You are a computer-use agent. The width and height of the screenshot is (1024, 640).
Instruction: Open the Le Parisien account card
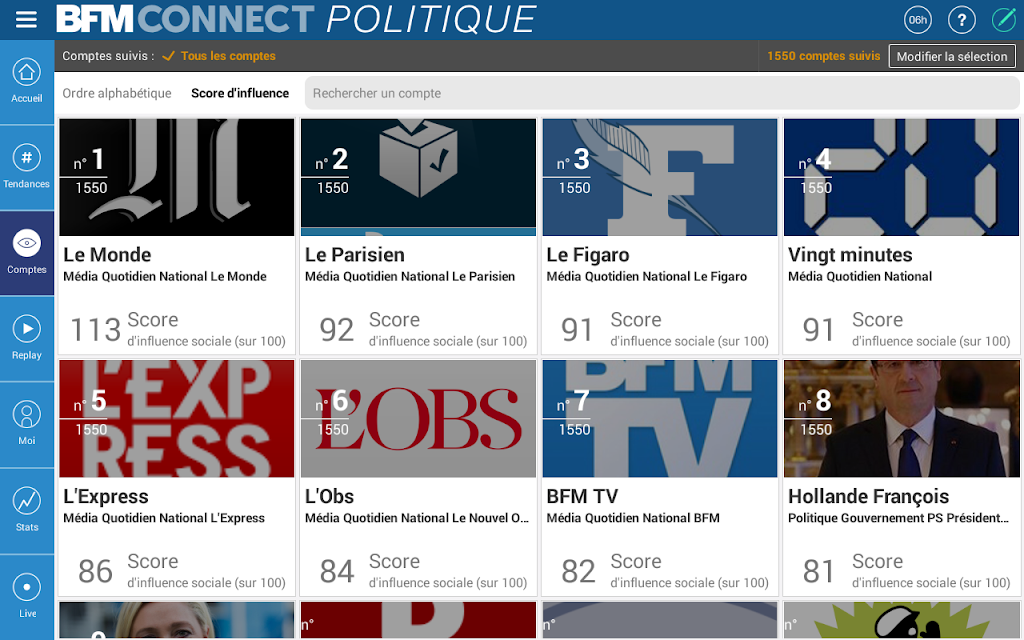click(419, 237)
